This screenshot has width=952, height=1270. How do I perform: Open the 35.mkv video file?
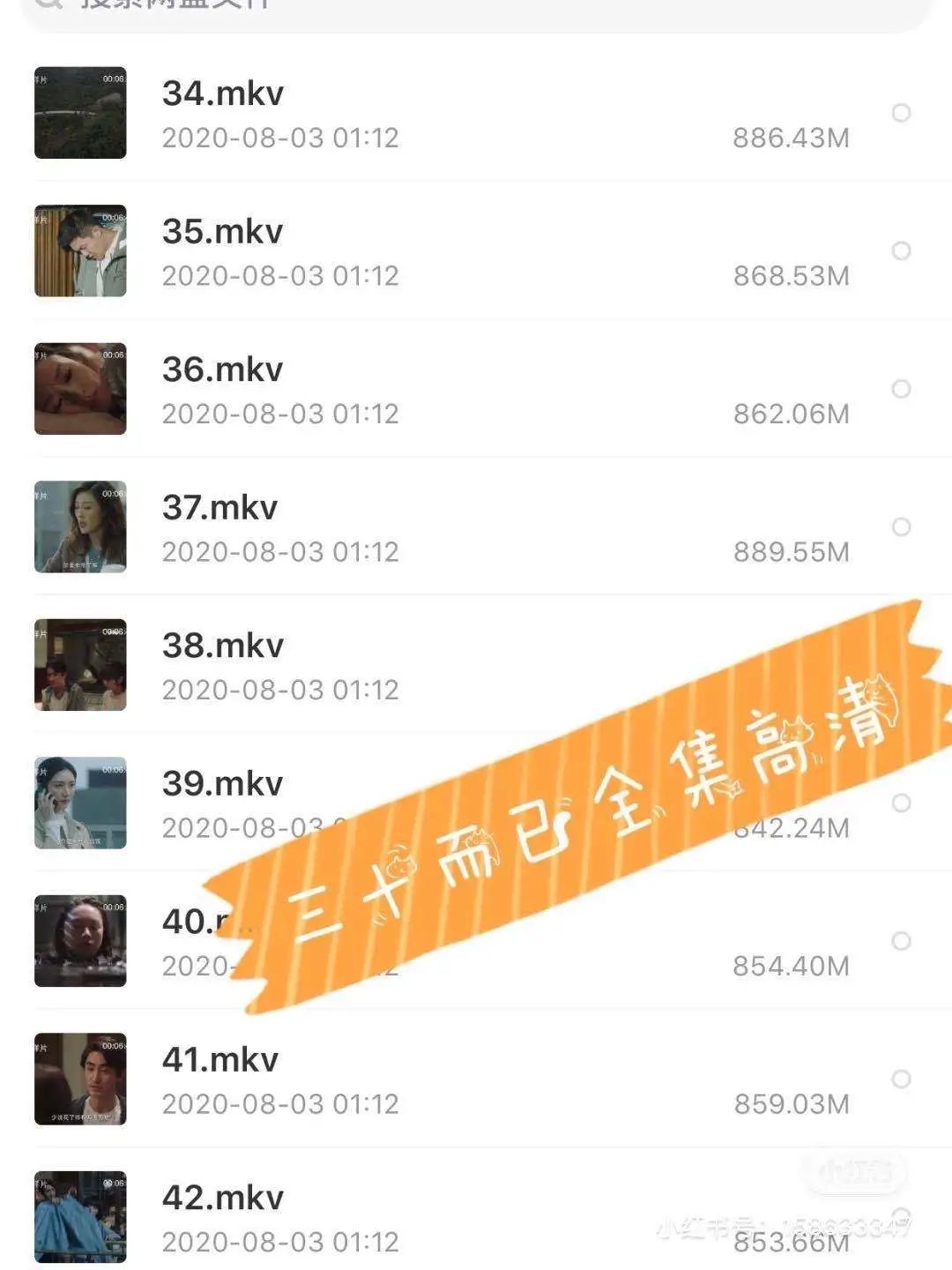click(x=223, y=232)
